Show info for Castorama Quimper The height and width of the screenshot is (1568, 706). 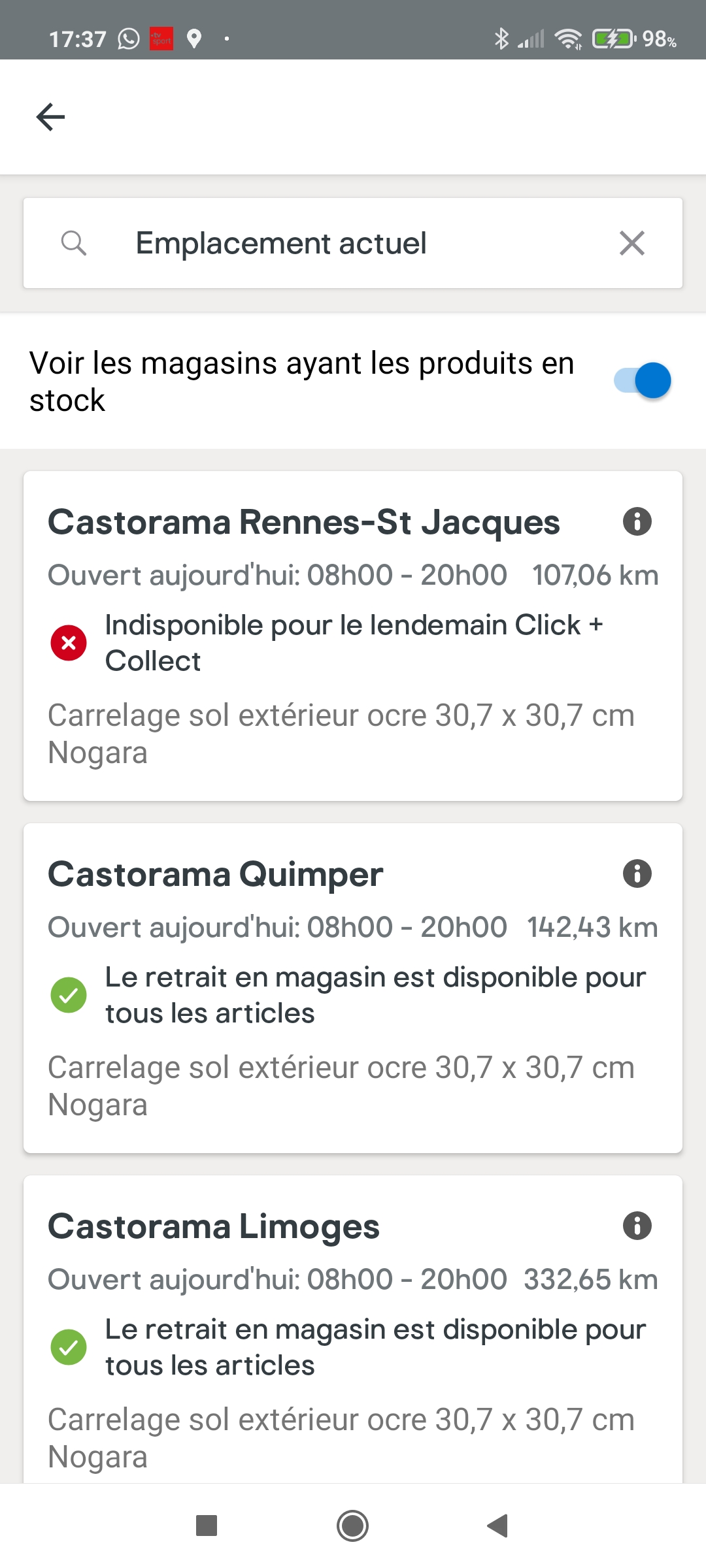tap(637, 874)
